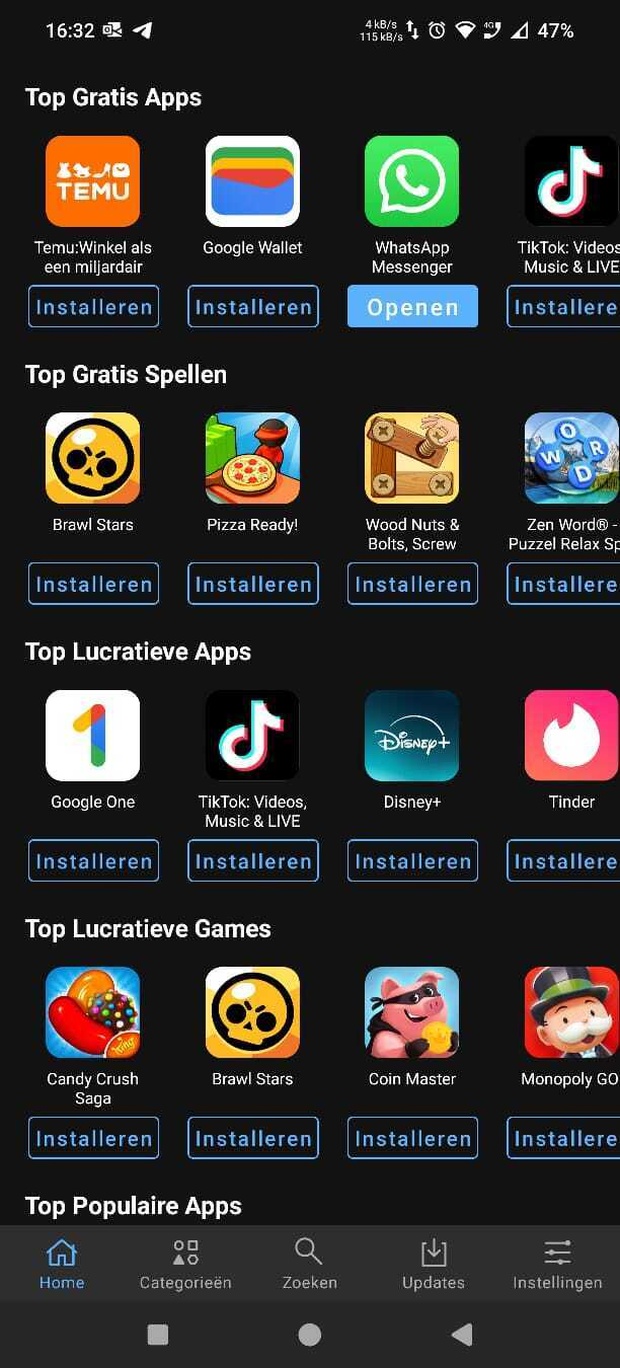The width and height of the screenshot is (620, 1368).
Task: Install Disney+ app
Action: click(x=412, y=861)
